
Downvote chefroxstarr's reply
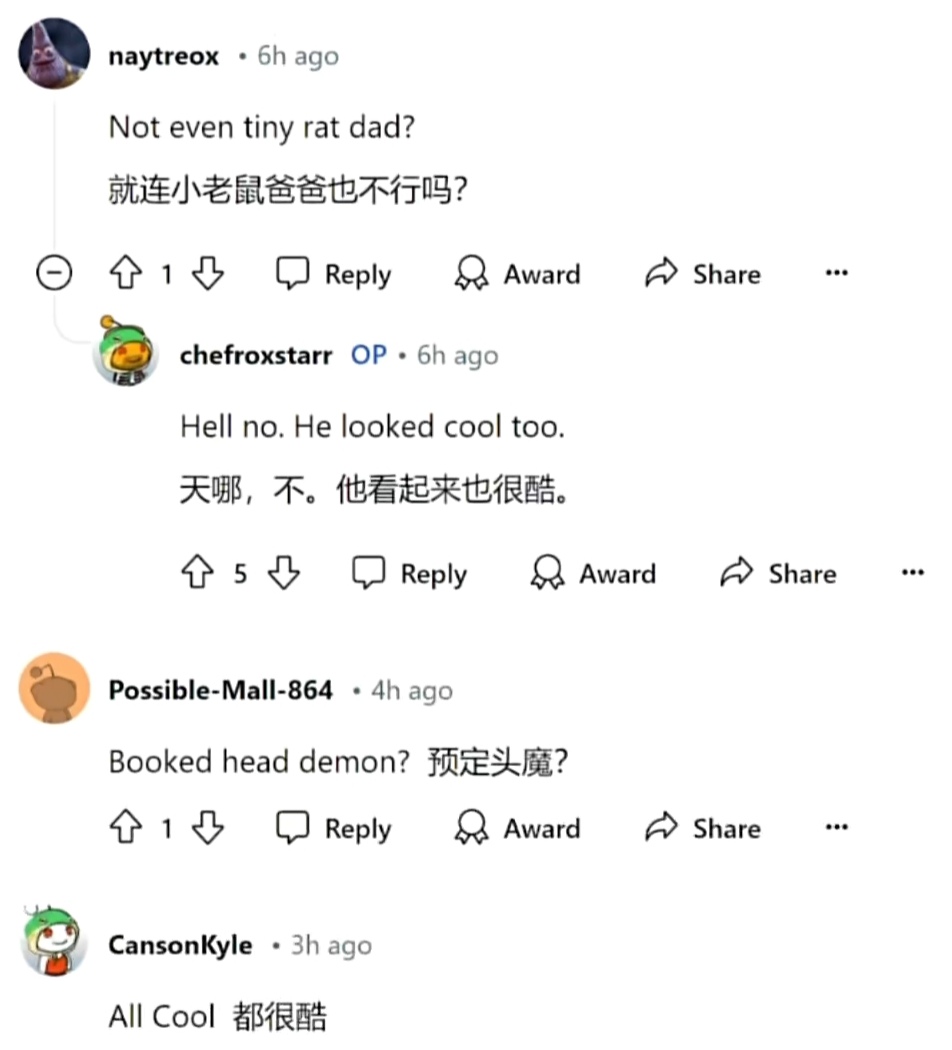pyautogui.click(x=283, y=573)
